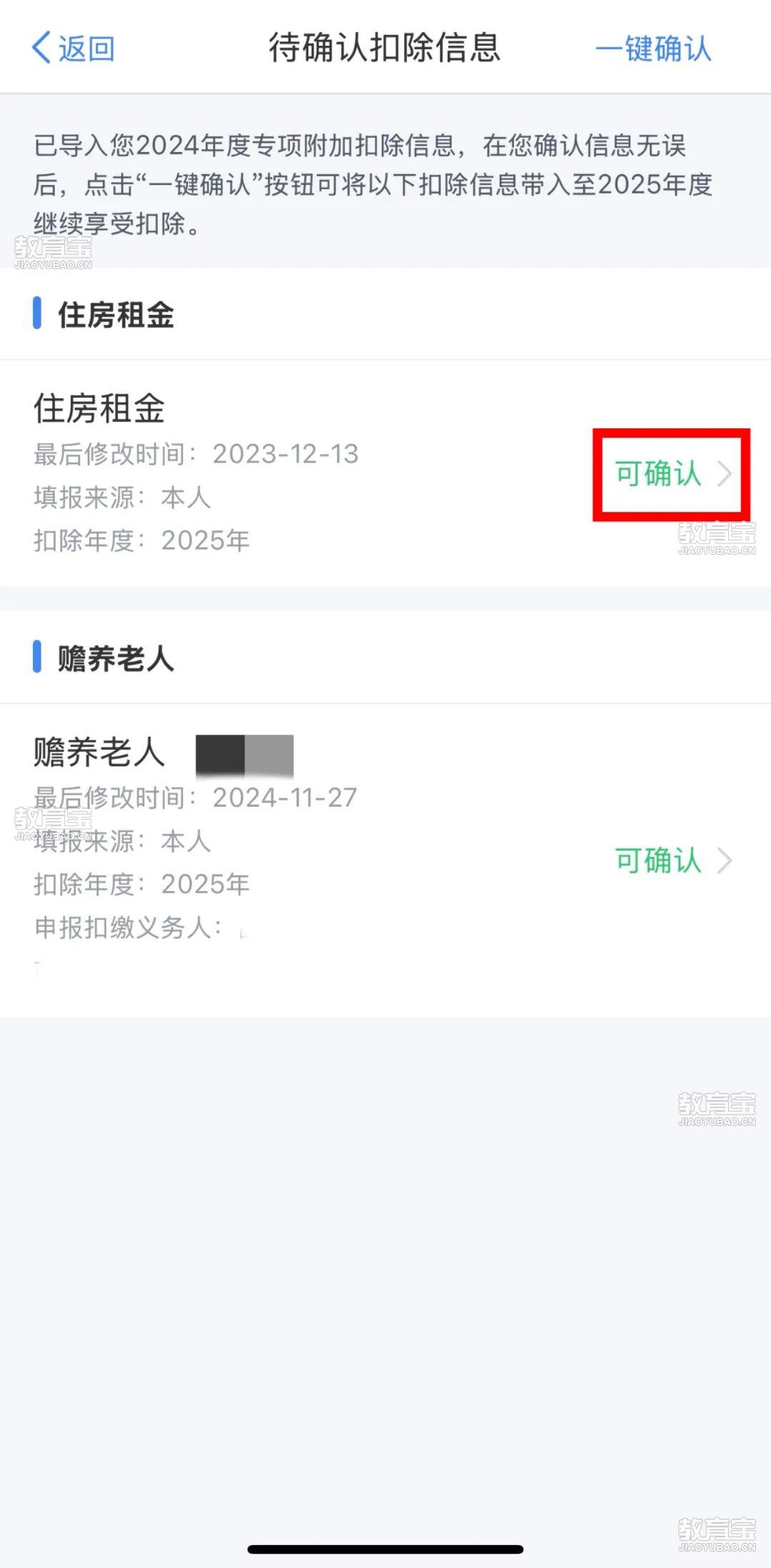Go back via the 返回 button
771x1568 pixels.
(x=73, y=49)
